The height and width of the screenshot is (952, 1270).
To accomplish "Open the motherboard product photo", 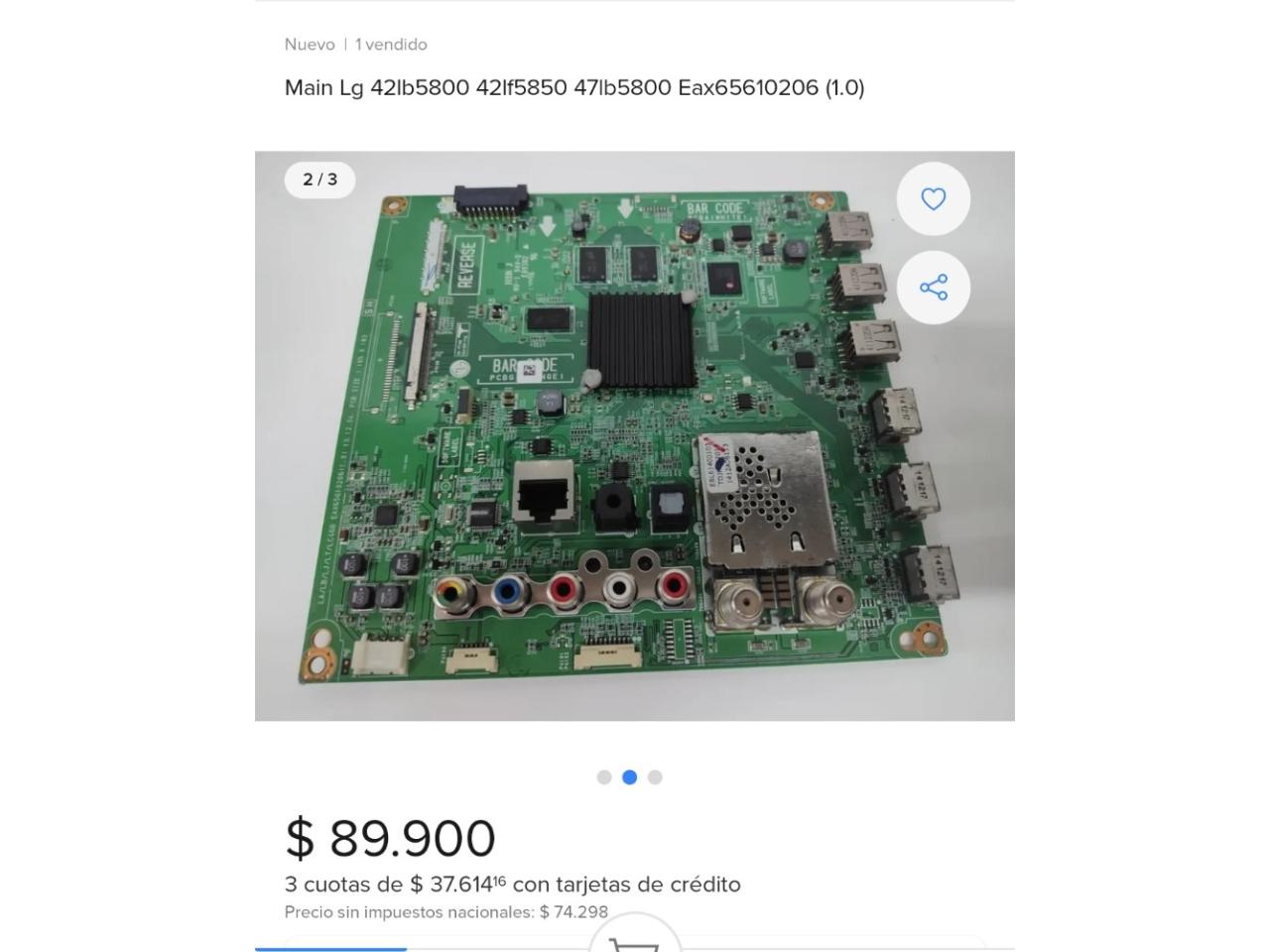I will (x=634, y=436).
